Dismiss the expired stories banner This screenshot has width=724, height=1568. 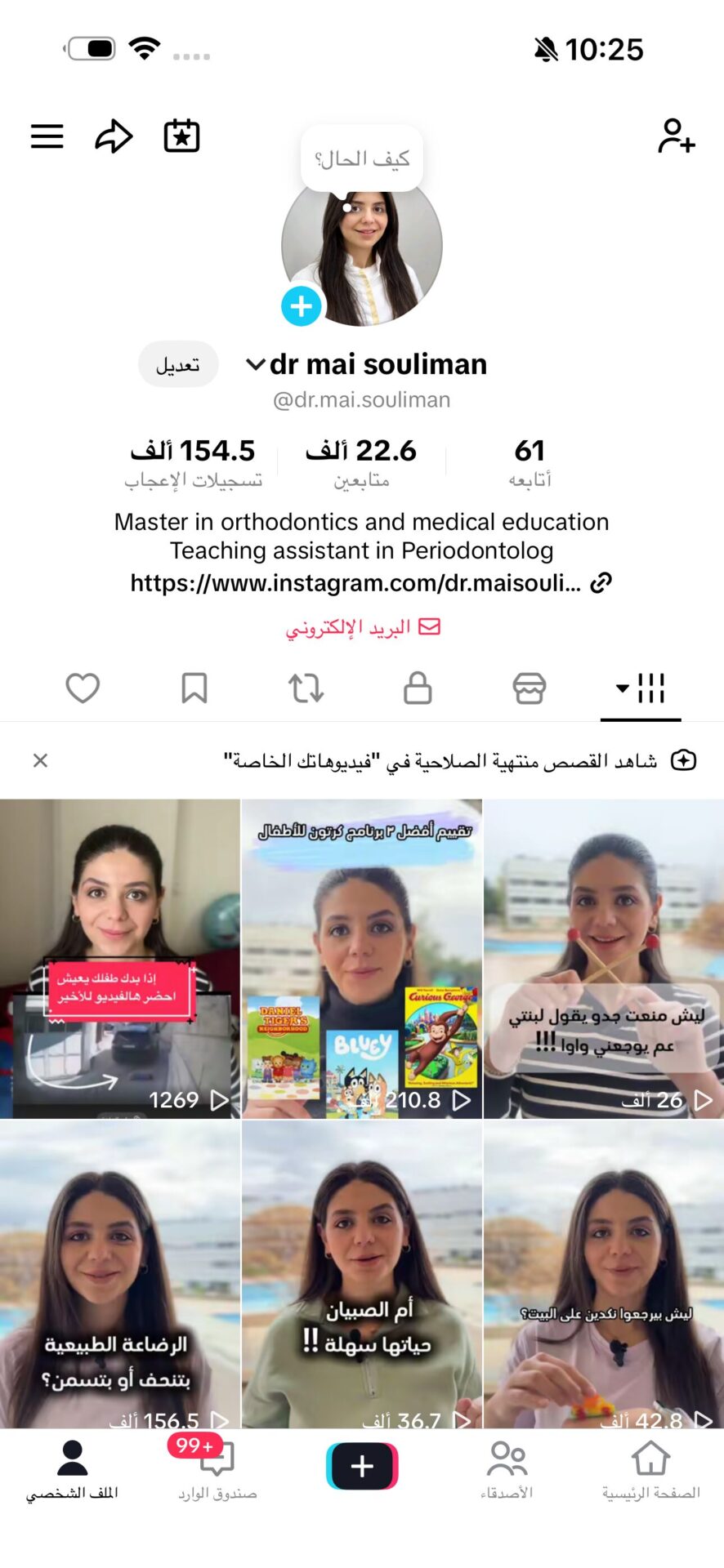[x=40, y=760]
